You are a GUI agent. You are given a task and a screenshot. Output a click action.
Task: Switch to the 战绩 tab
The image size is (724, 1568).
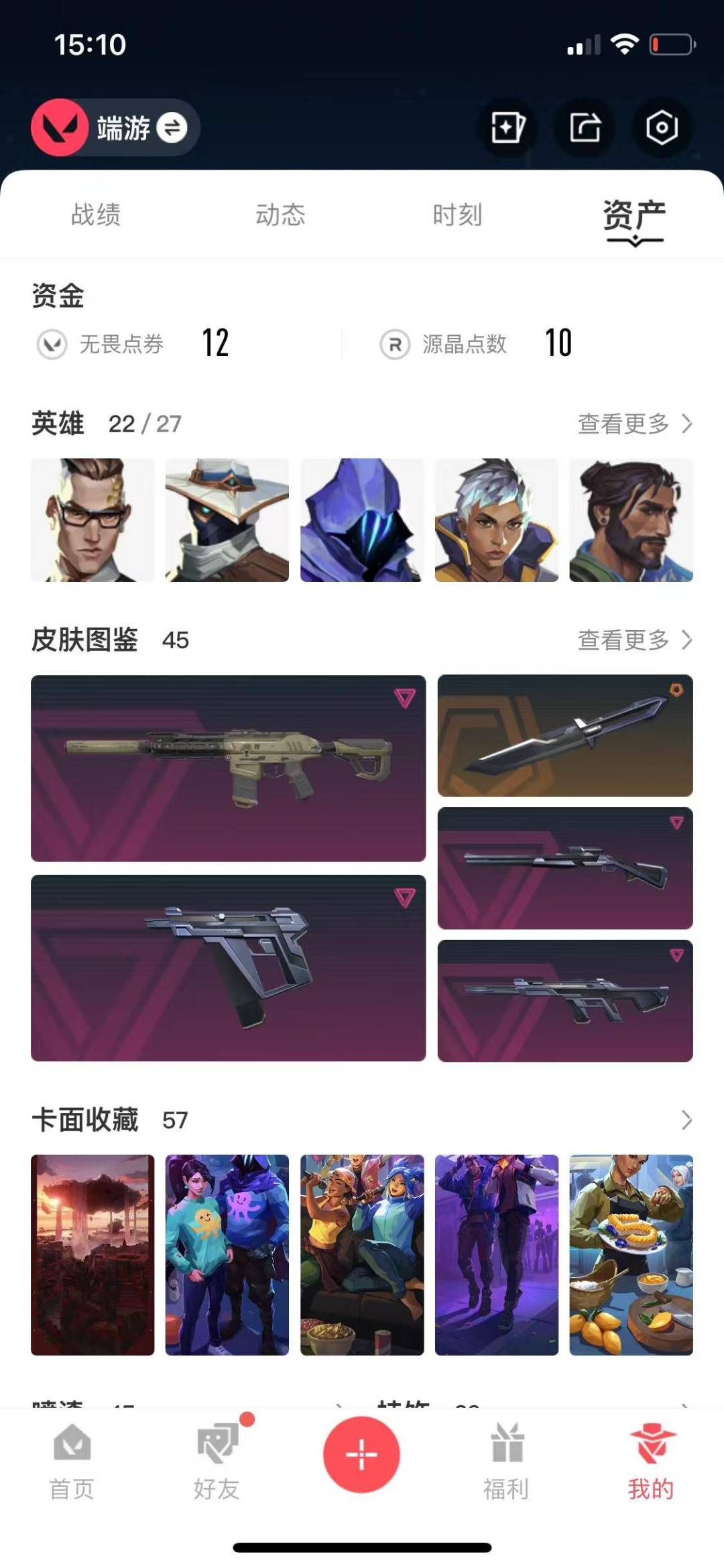(x=96, y=215)
